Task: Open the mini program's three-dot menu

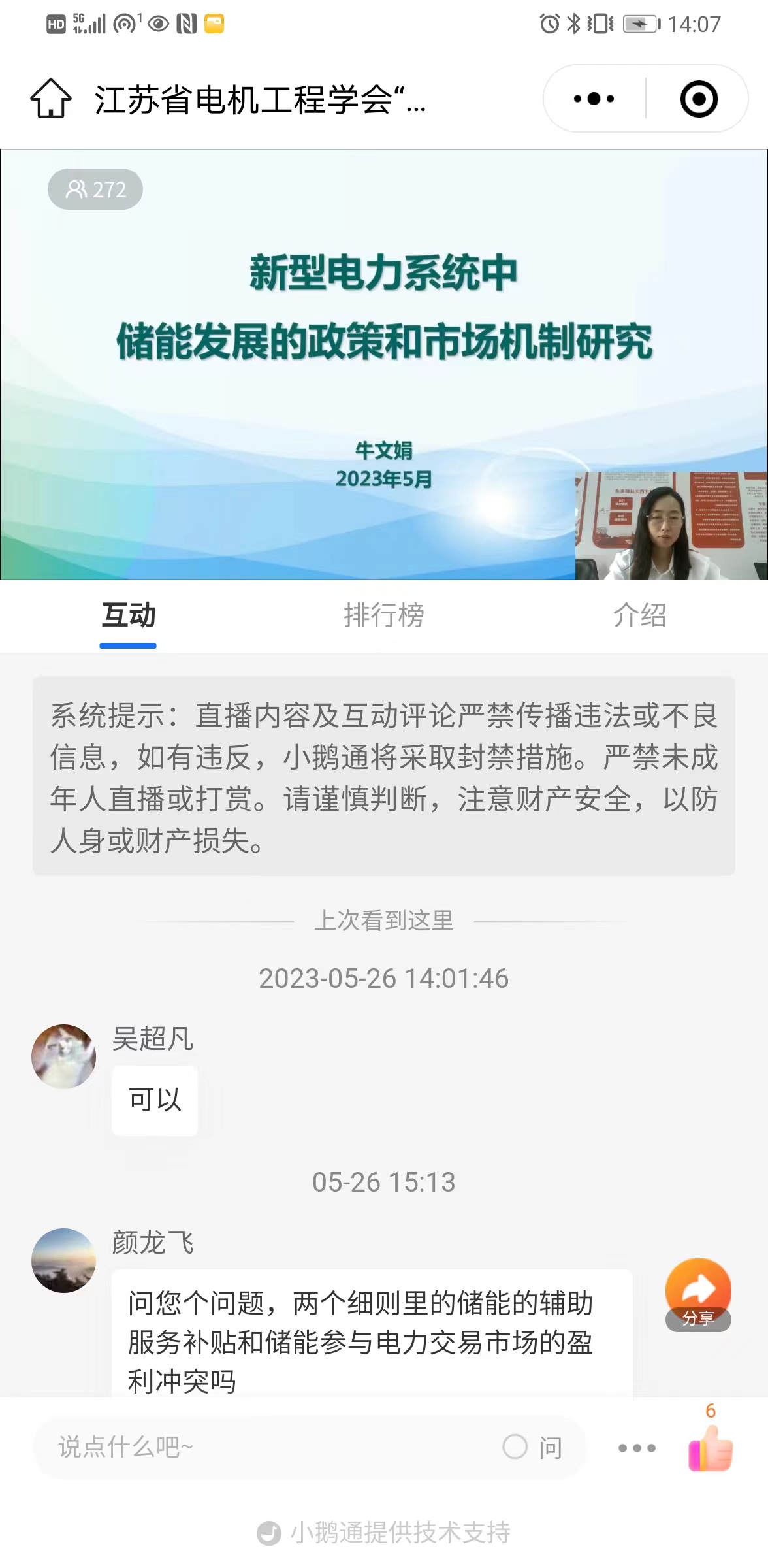Action: pyautogui.click(x=594, y=99)
